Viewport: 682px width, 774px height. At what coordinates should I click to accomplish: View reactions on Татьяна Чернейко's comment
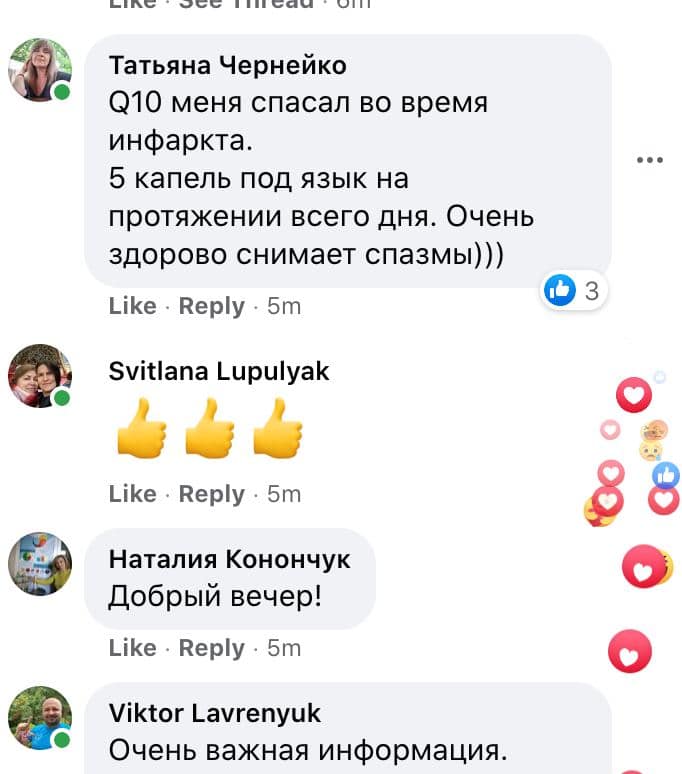pos(572,291)
